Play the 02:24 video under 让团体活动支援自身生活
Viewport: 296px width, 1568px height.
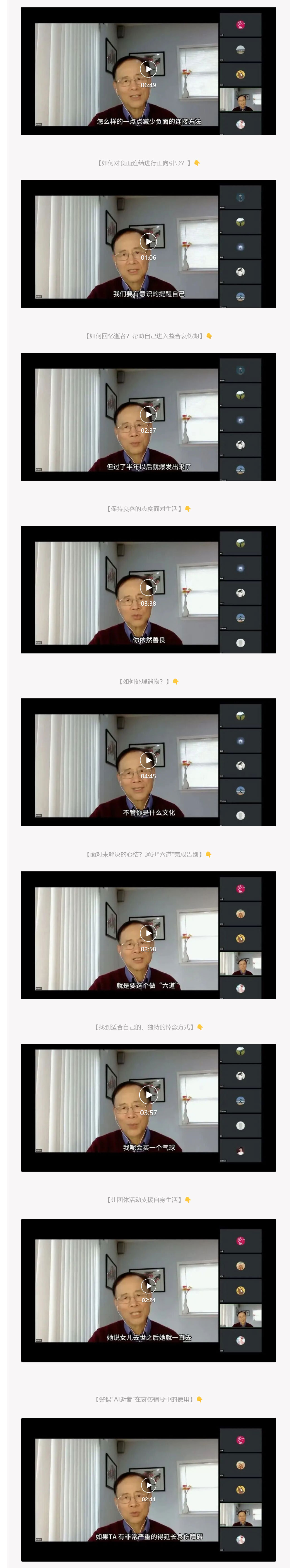[148, 1286]
